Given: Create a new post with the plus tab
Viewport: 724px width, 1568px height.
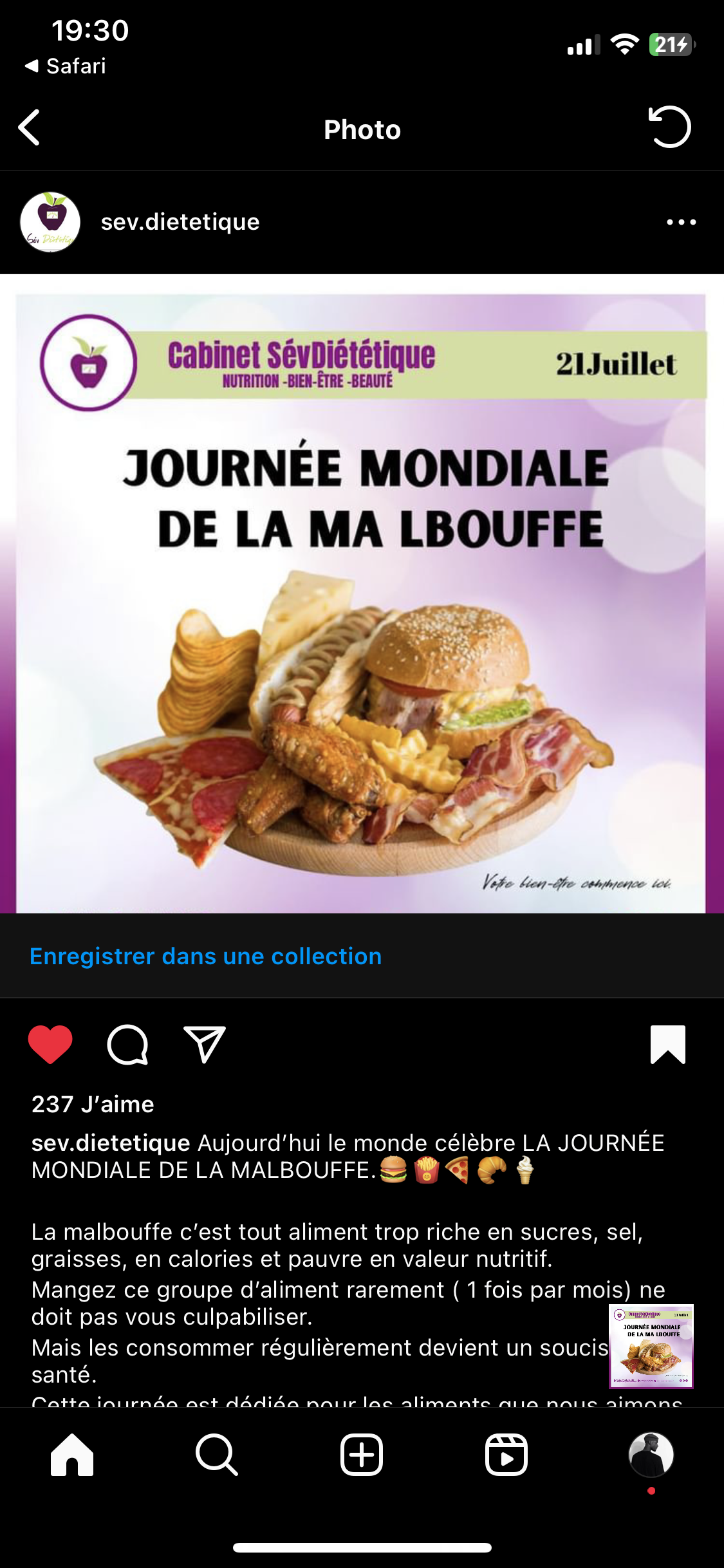Looking at the screenshot, I should [x=362, y=1455].
